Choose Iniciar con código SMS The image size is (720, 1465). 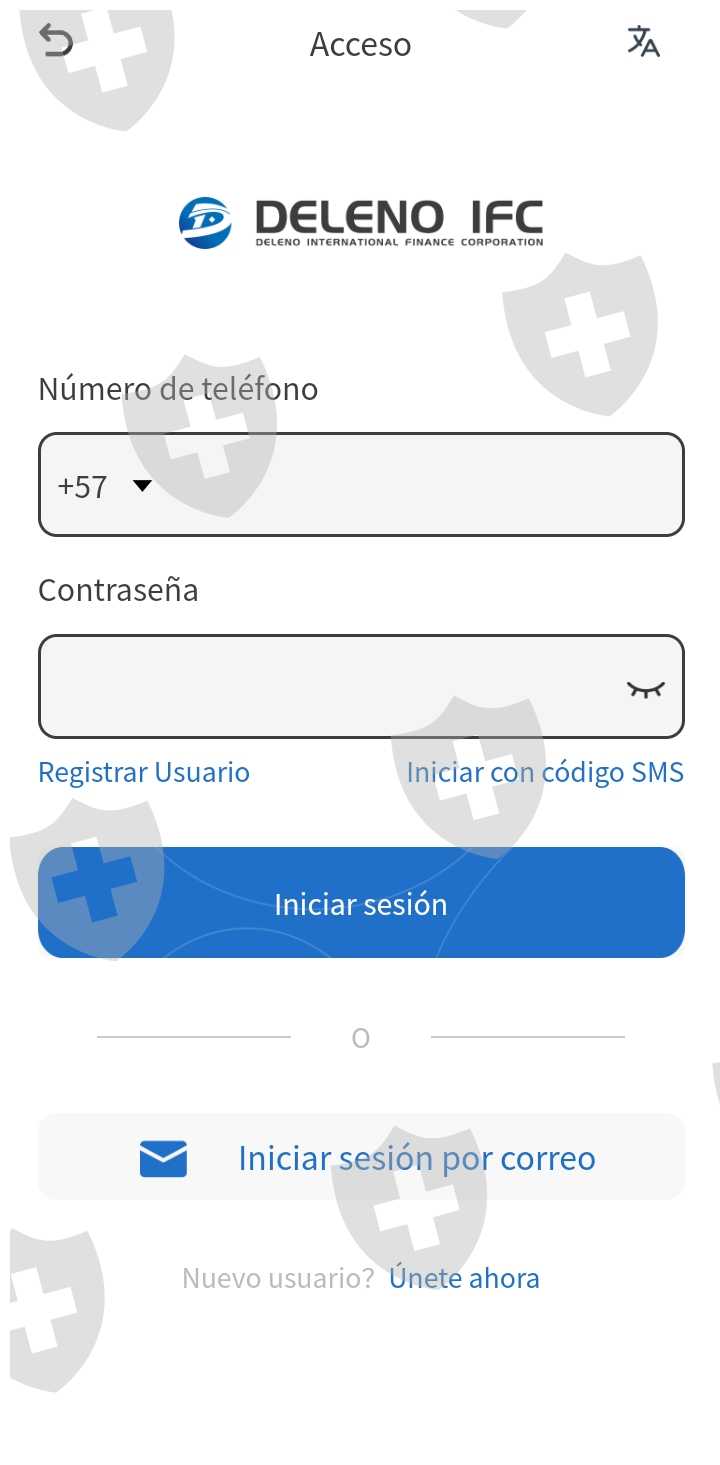point(545,772)
